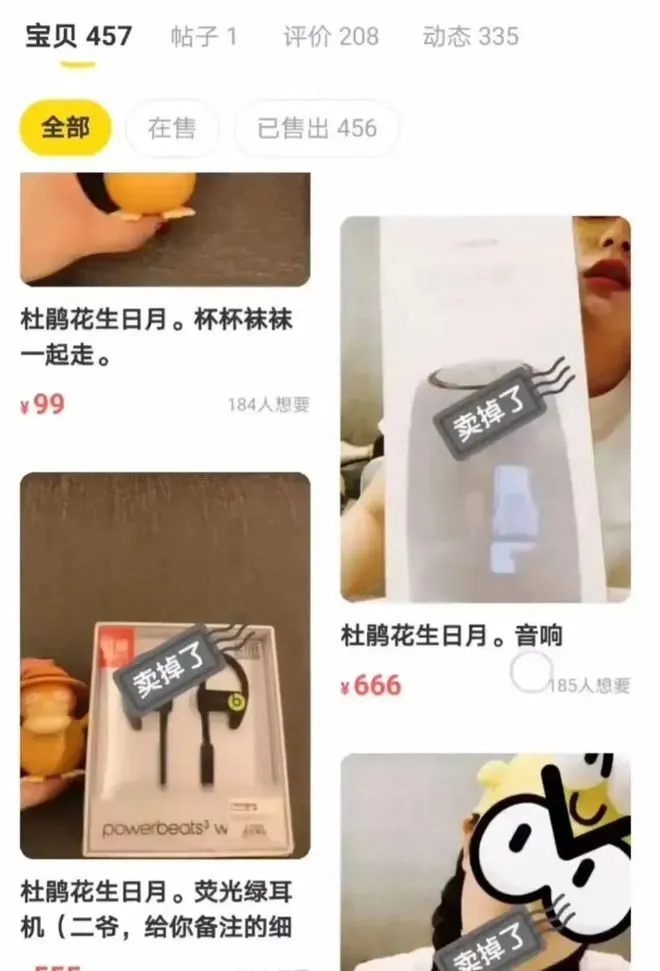Switch to the 宝贝 457 tab
The height and width of the screenshot is (971, 660).
pos(78,37)
